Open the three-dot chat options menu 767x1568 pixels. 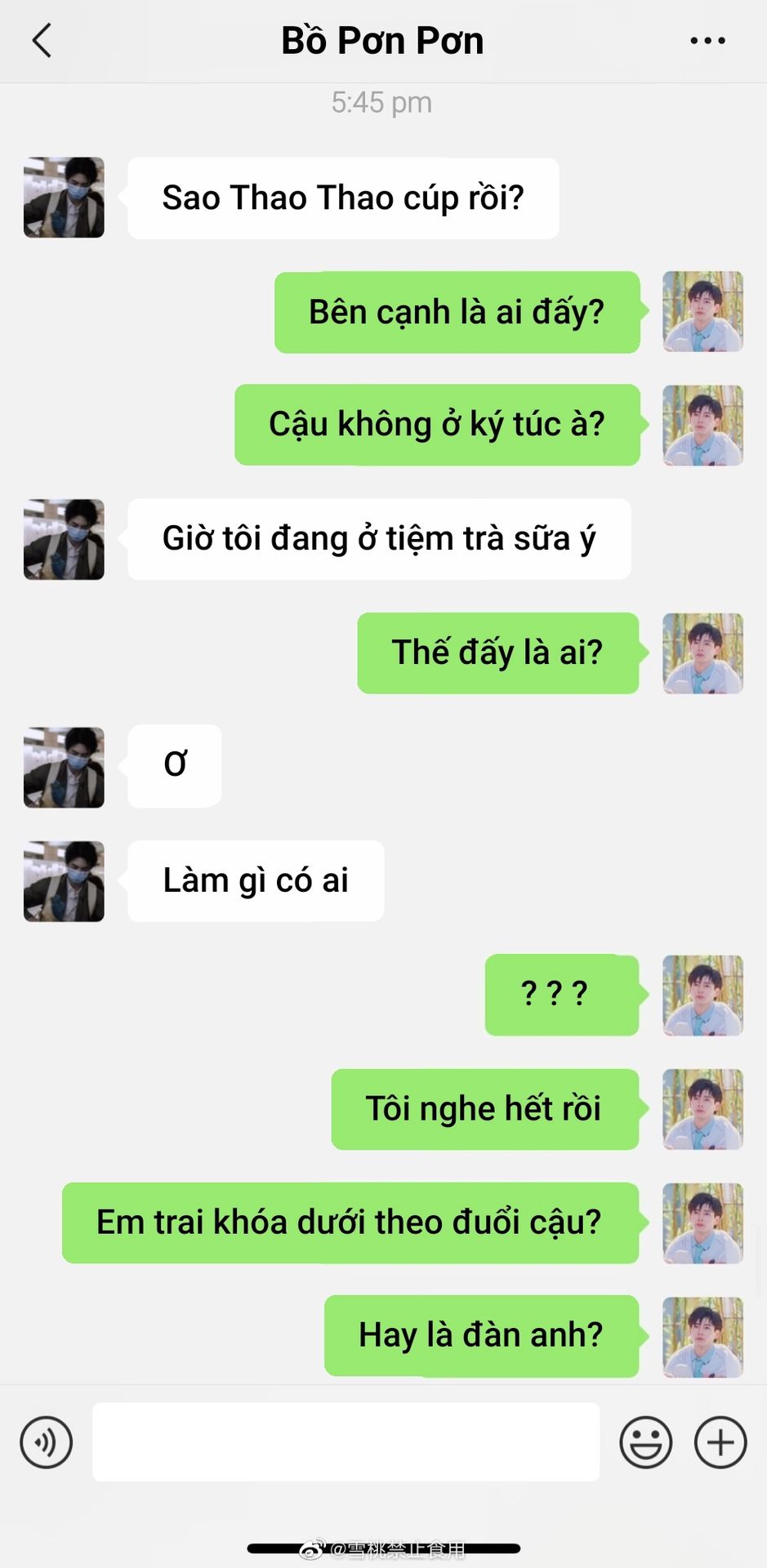point(707,40)
